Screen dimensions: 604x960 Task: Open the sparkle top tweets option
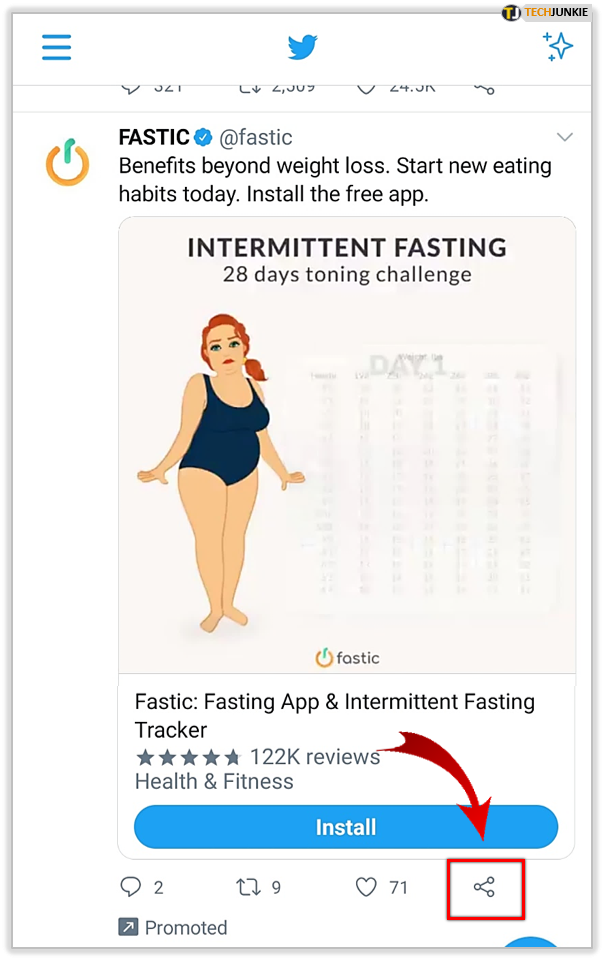click(557, 46)
